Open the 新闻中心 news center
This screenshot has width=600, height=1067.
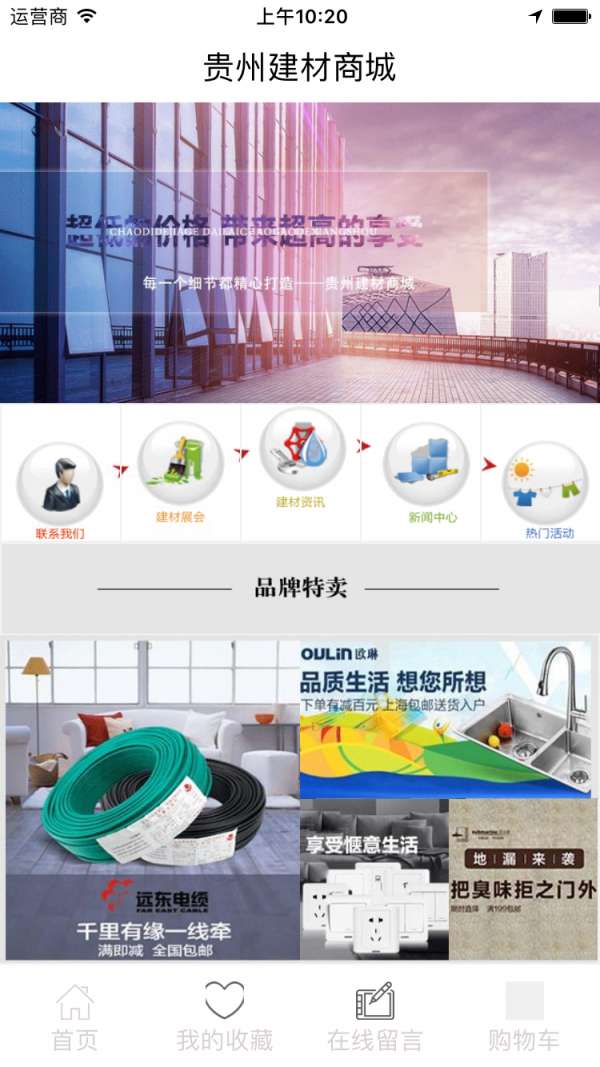point(426,468)
